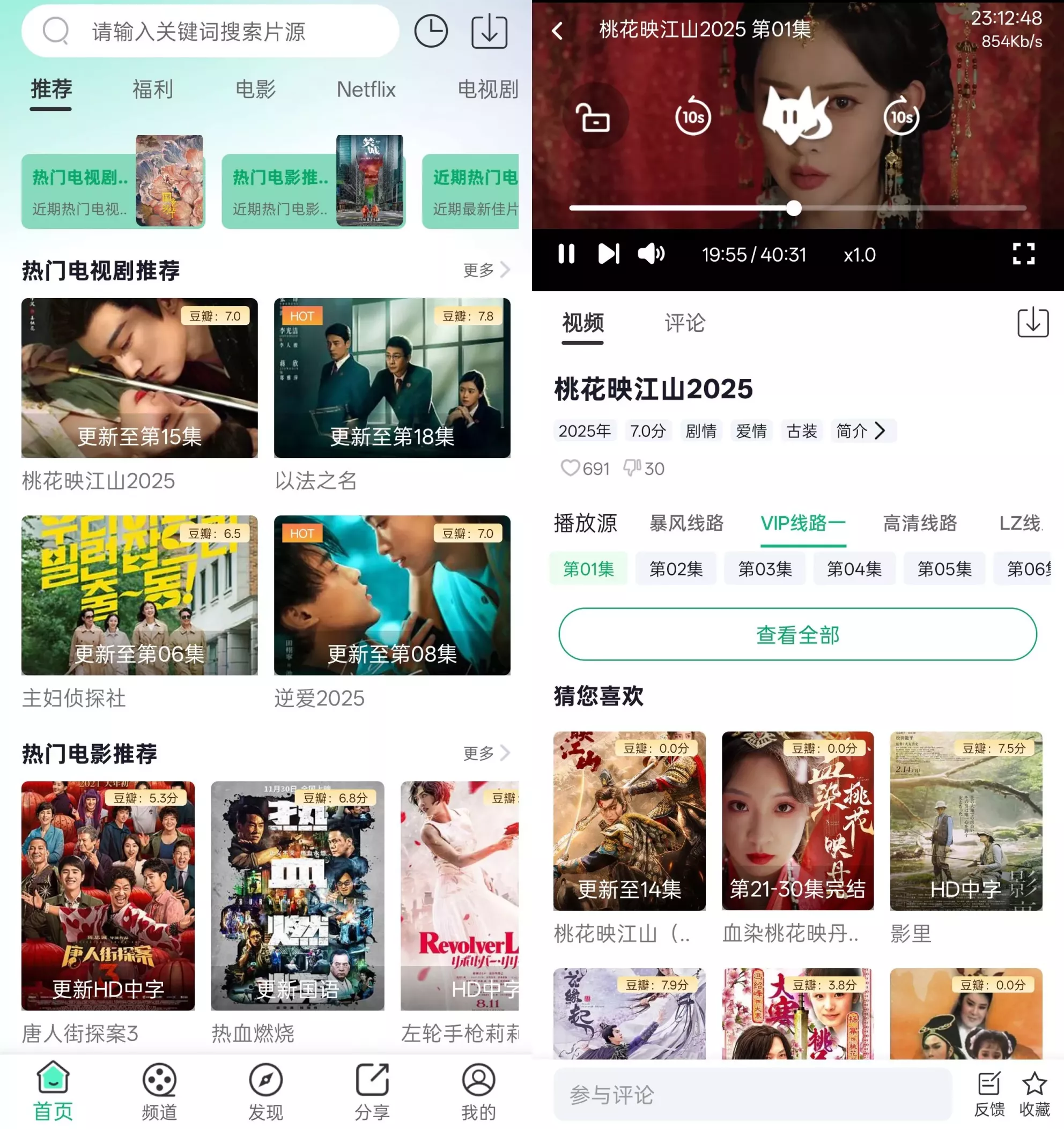Viewport: 1064px width, 1129px height.
Task: Rewind the video 10 seconds
Action: tap(692, 117)
